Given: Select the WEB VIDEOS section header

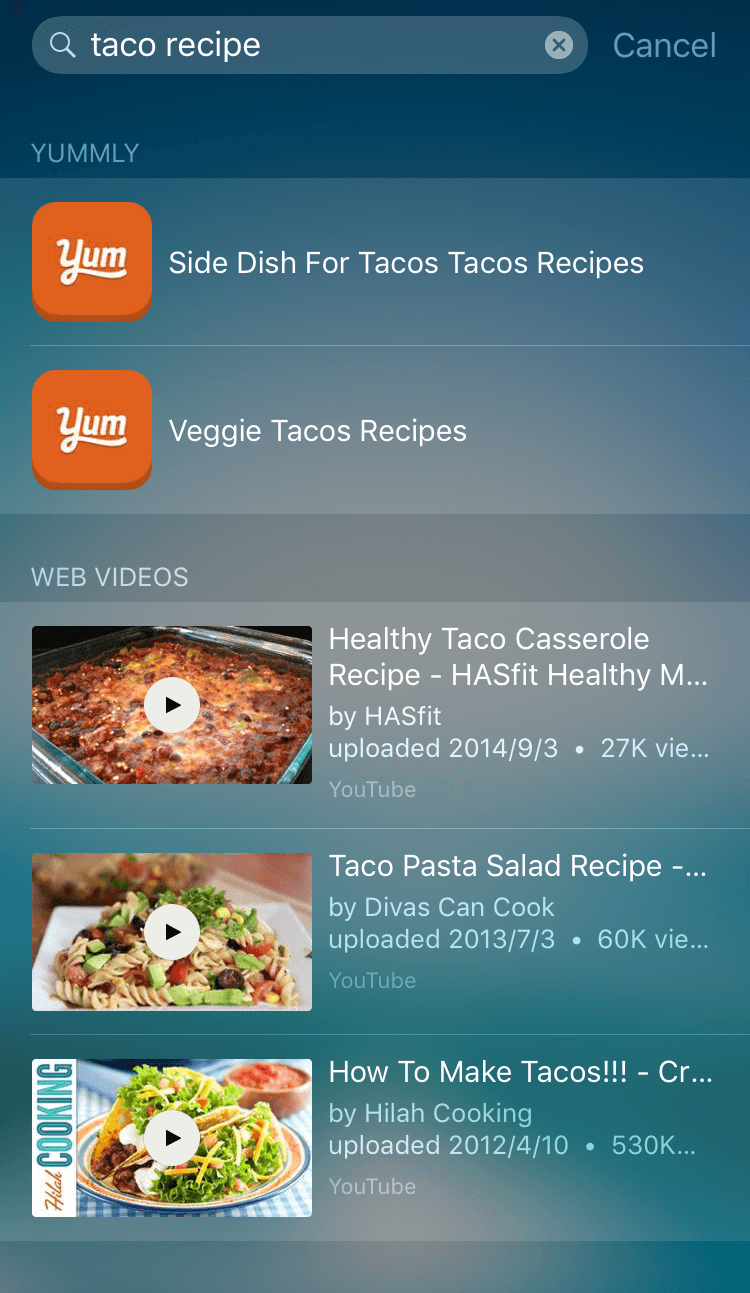Looking at the screenshot, I should pos(109,577).
